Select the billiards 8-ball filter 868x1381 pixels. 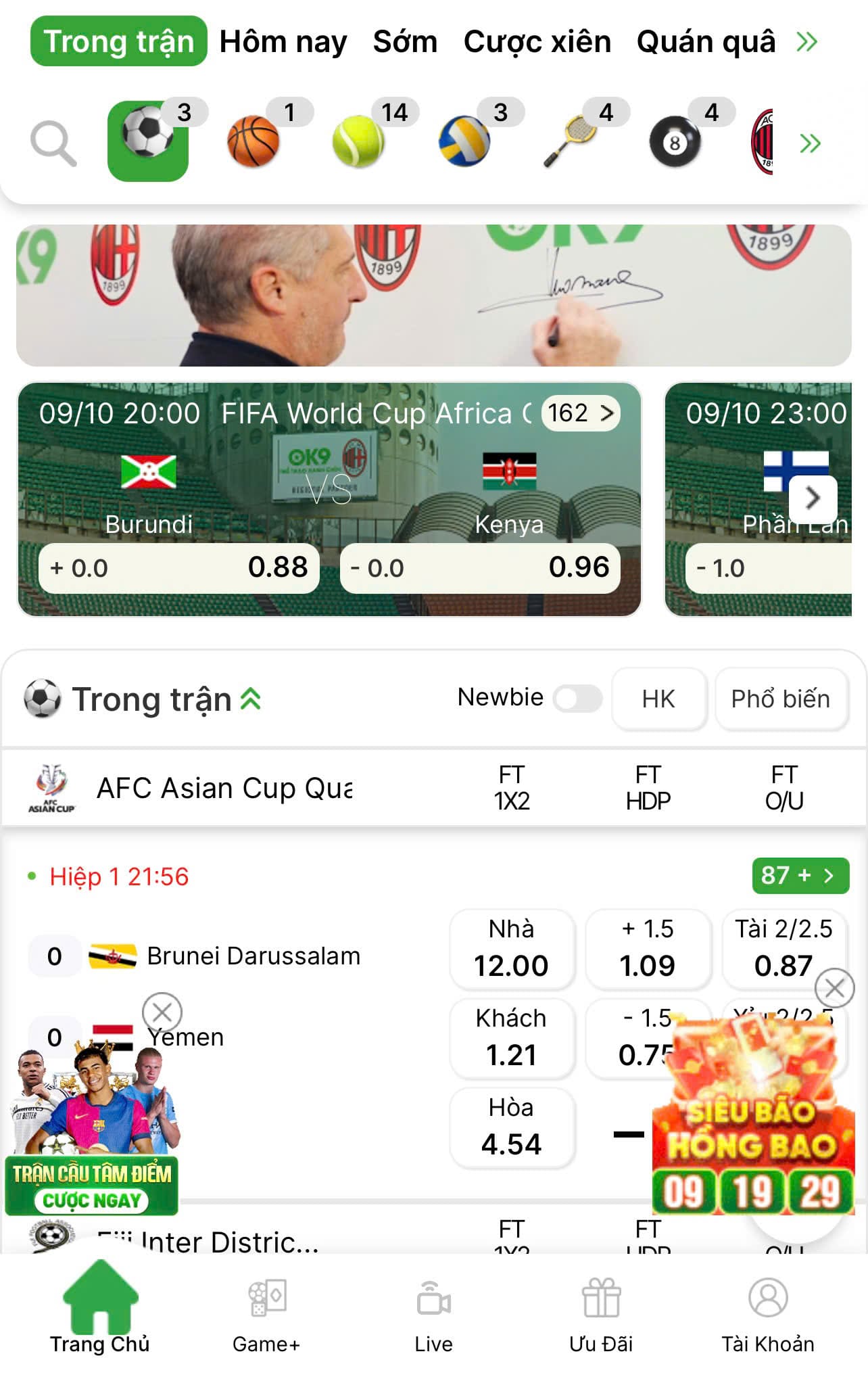(x=675, y=141)
